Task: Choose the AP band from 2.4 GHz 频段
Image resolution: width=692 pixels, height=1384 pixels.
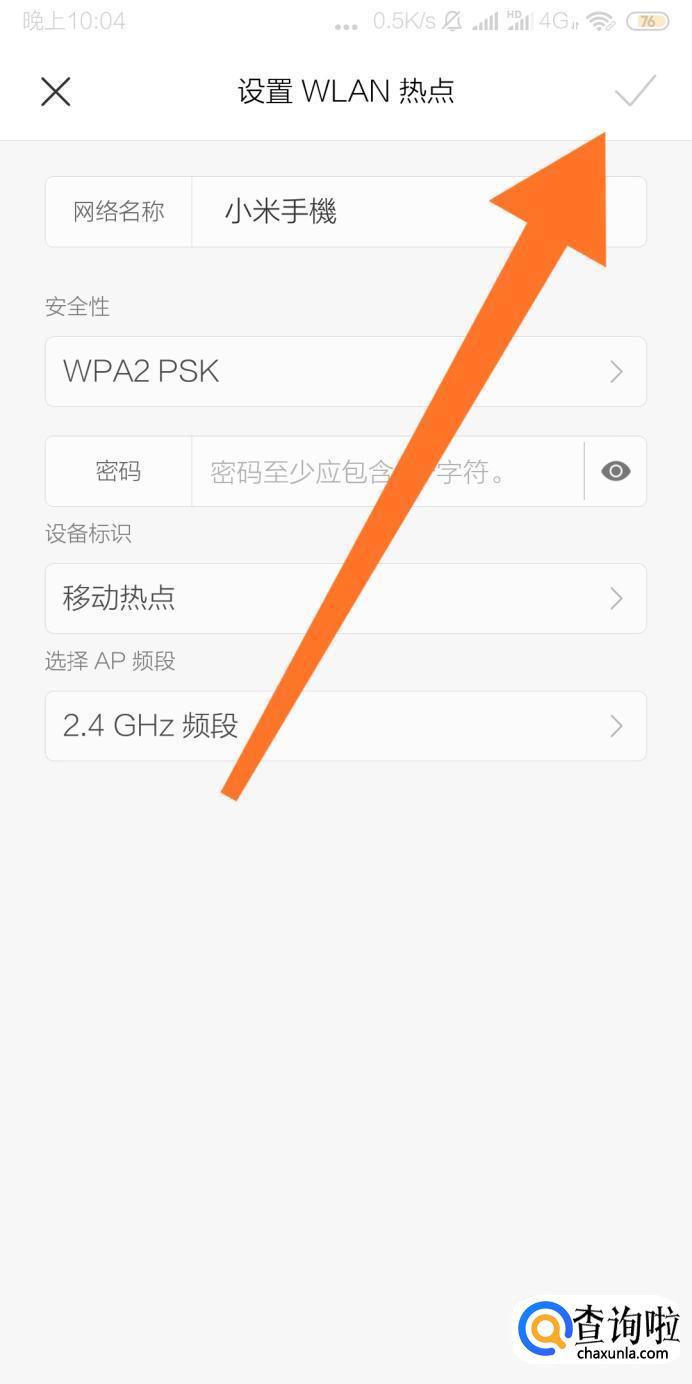Action: [x=345, y=726]
